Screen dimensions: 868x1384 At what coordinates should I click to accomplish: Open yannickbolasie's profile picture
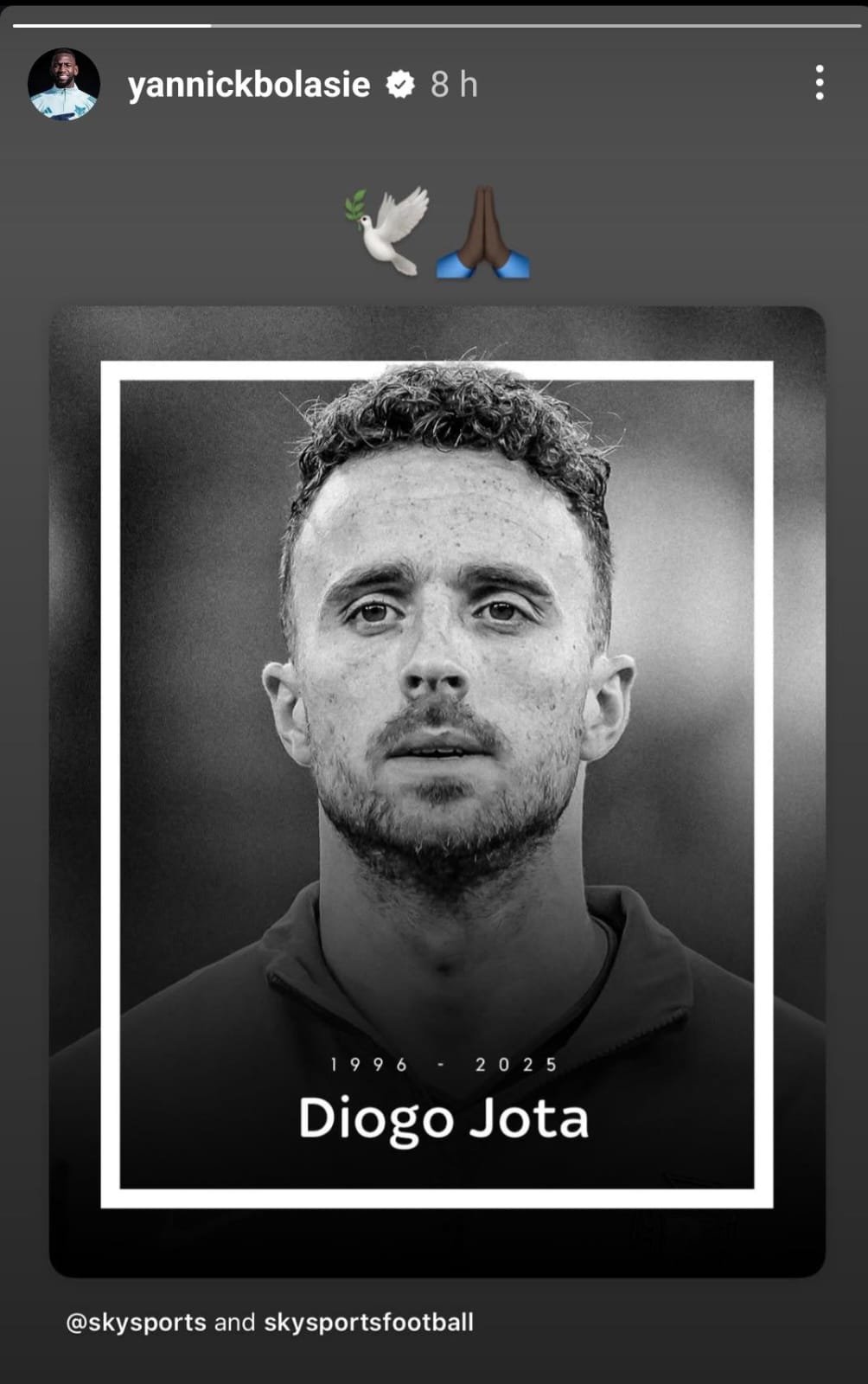click(x=63, y=84)
